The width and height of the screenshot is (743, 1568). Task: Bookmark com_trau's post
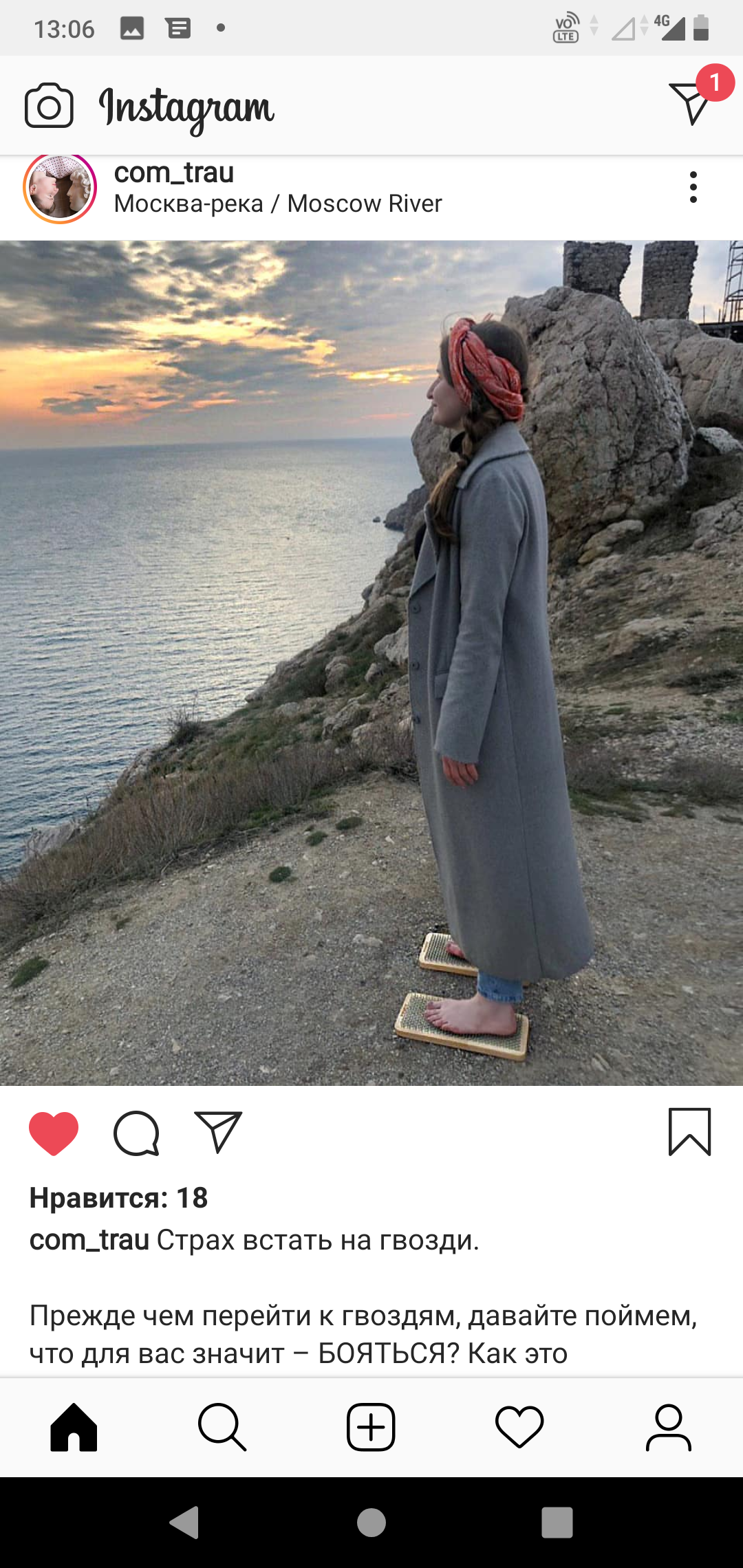[x=689, y=1131]
